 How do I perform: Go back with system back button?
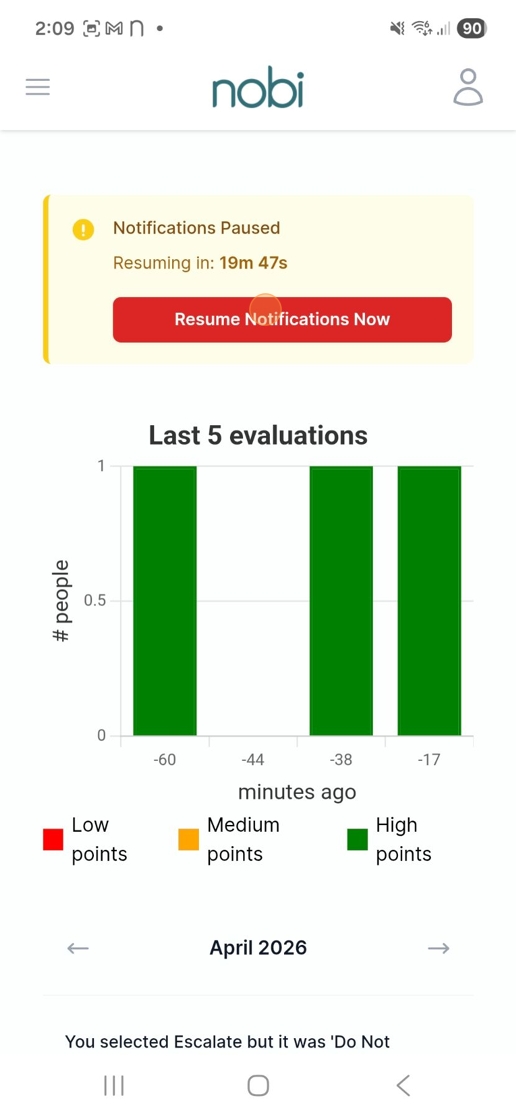403,1085
